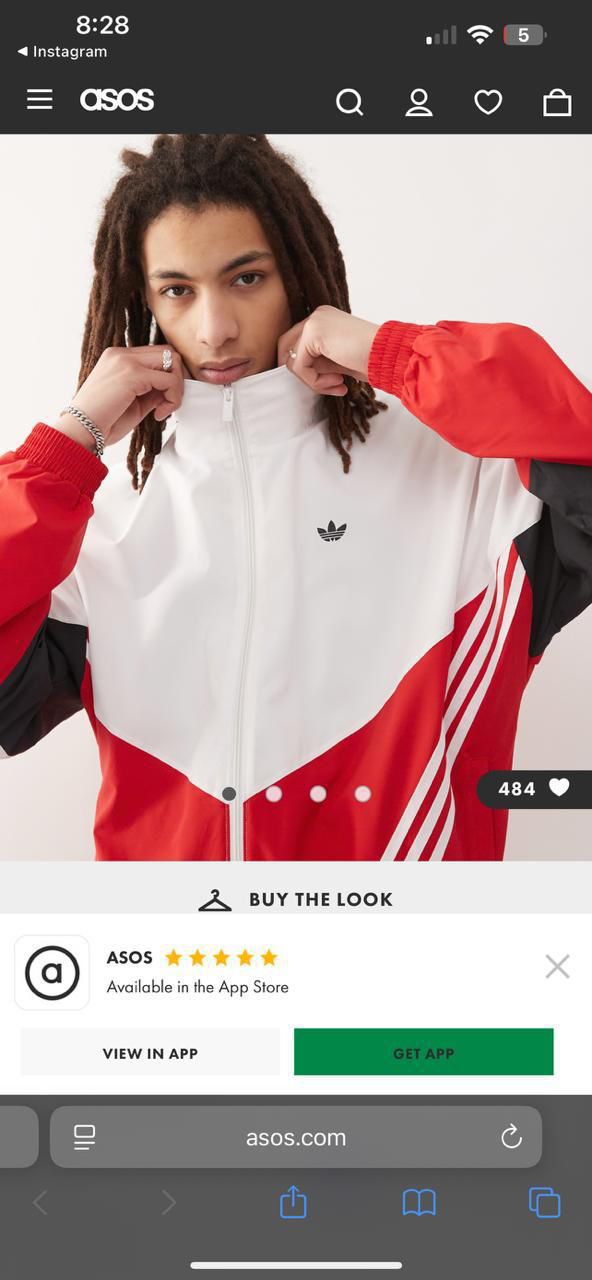Tap the asos.com address bar
The image size is (592, 1280).
[x=296, y=1137]
